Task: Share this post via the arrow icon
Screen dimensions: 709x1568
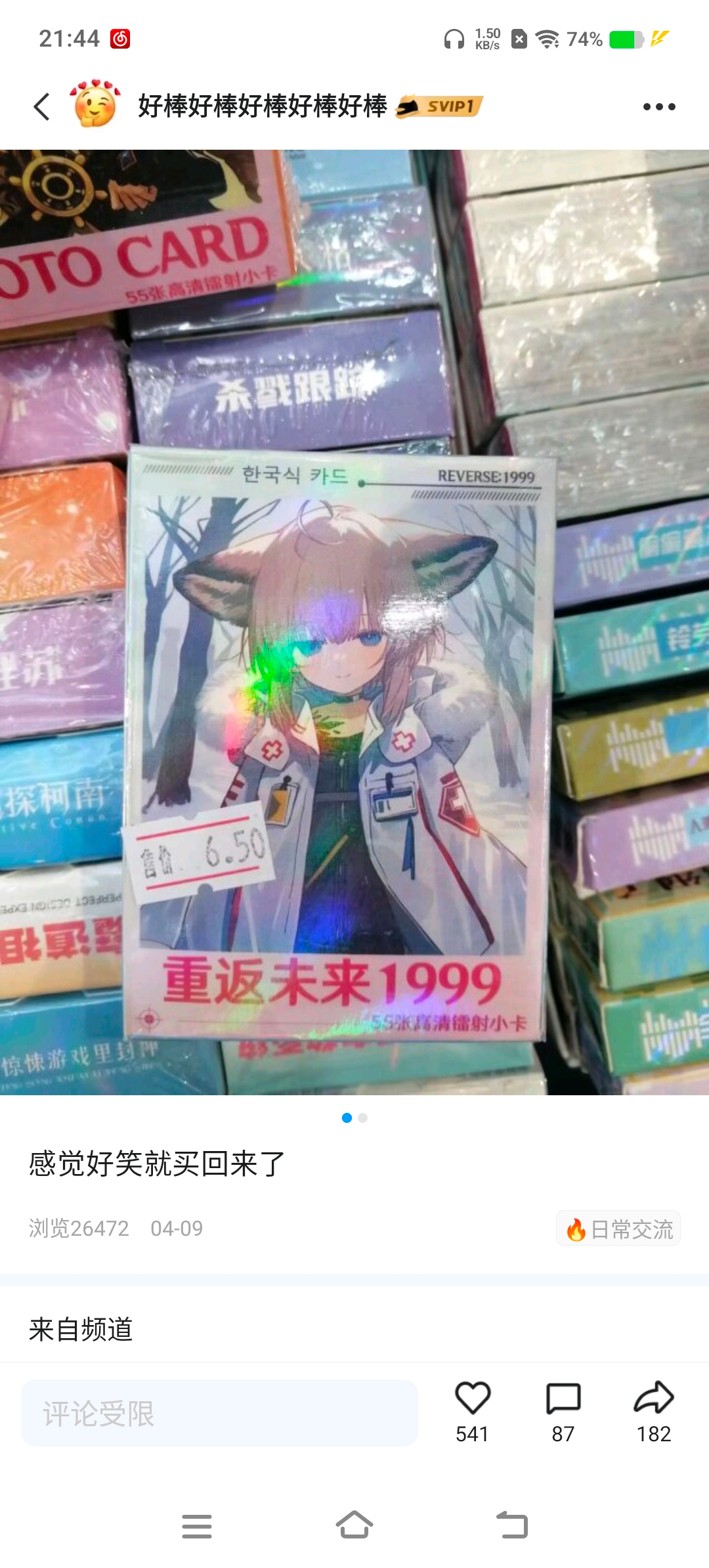Action: click(654, 1411)
